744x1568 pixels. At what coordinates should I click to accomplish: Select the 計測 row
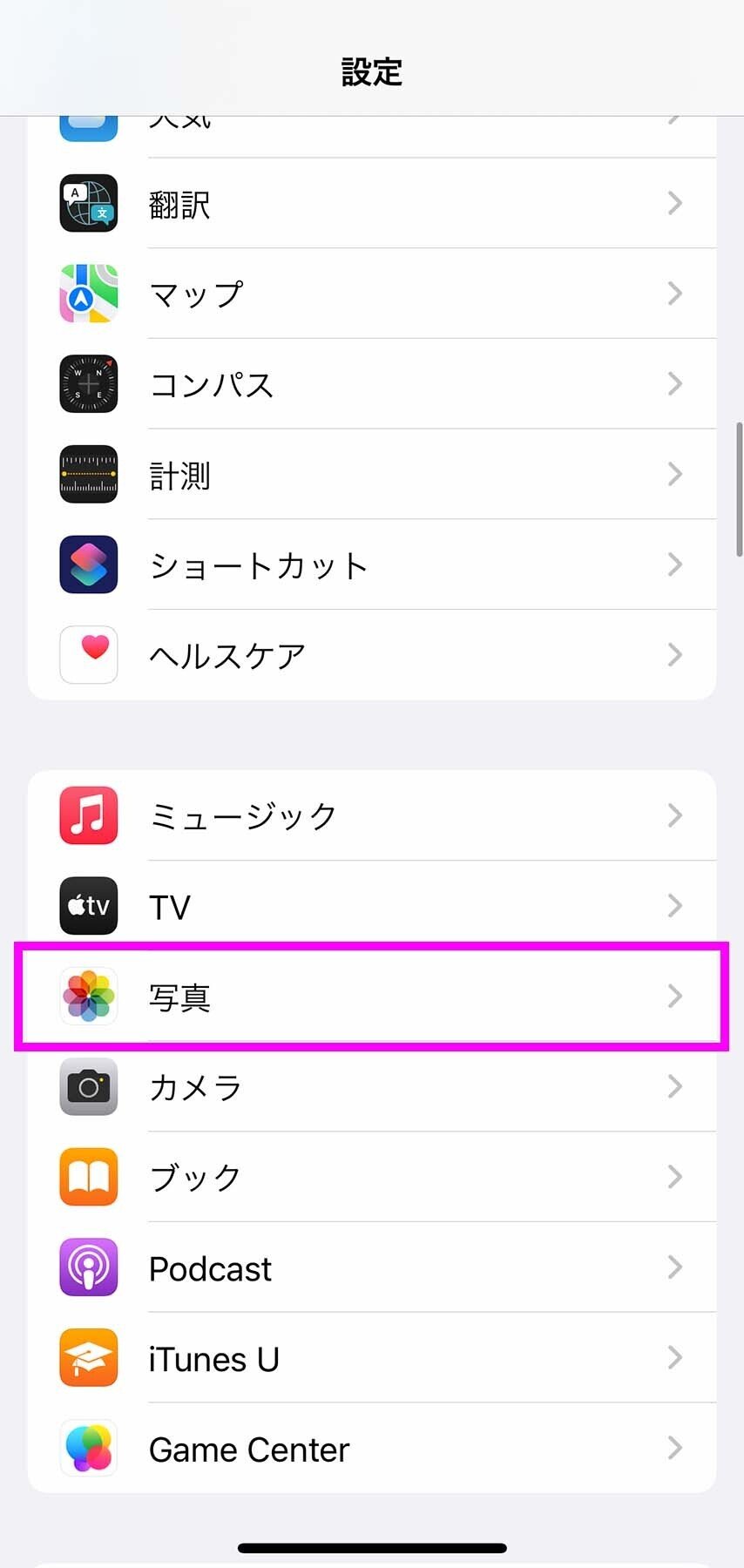[372, 475]
